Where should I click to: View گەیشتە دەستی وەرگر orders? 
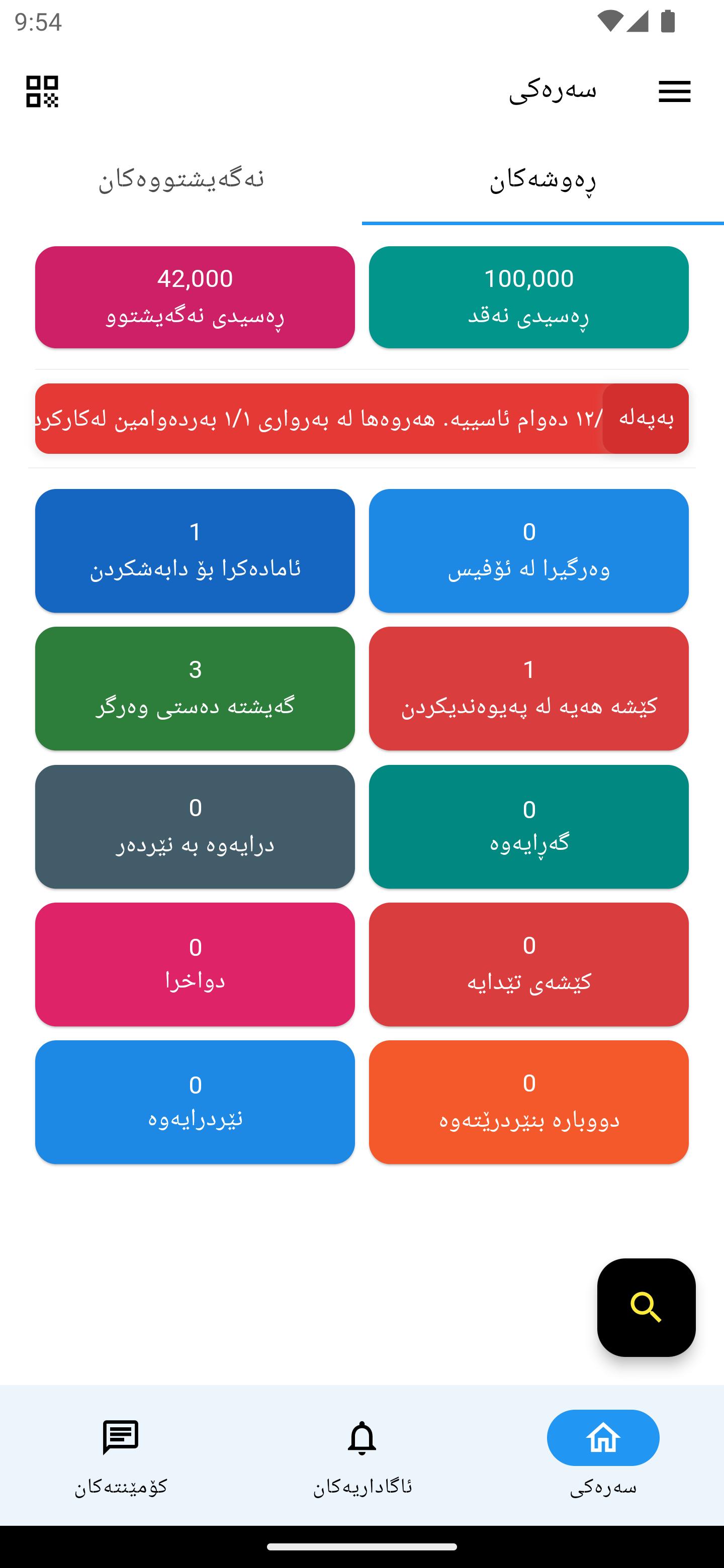pos(195,689)
